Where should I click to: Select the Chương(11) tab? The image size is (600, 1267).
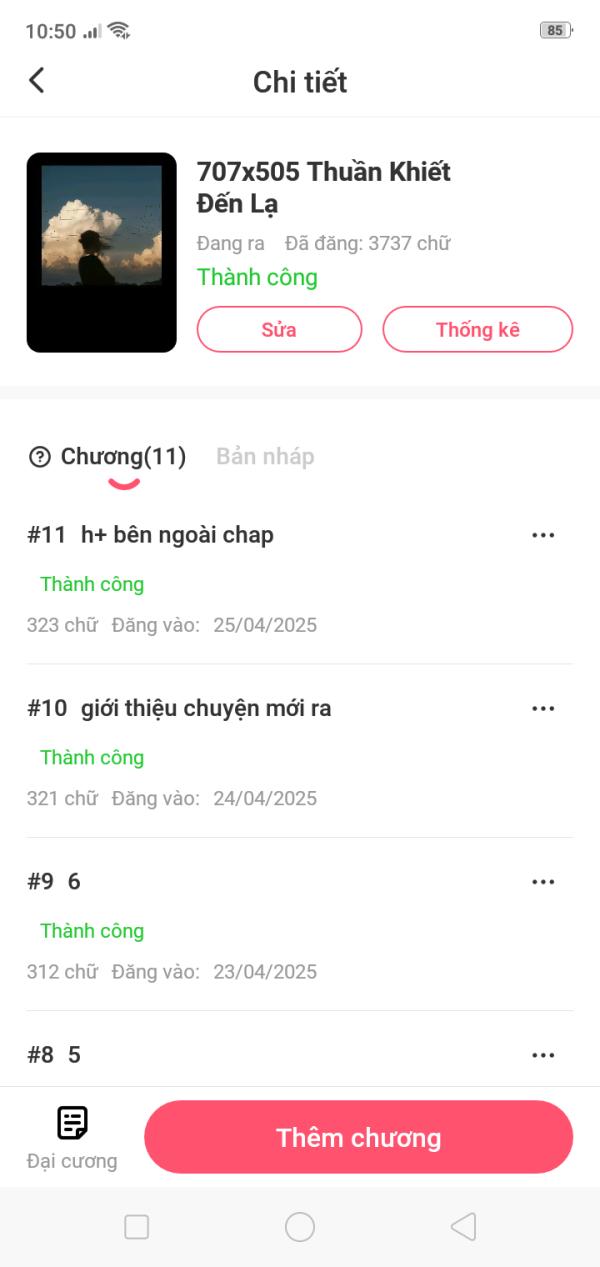(x=123, y=457)
